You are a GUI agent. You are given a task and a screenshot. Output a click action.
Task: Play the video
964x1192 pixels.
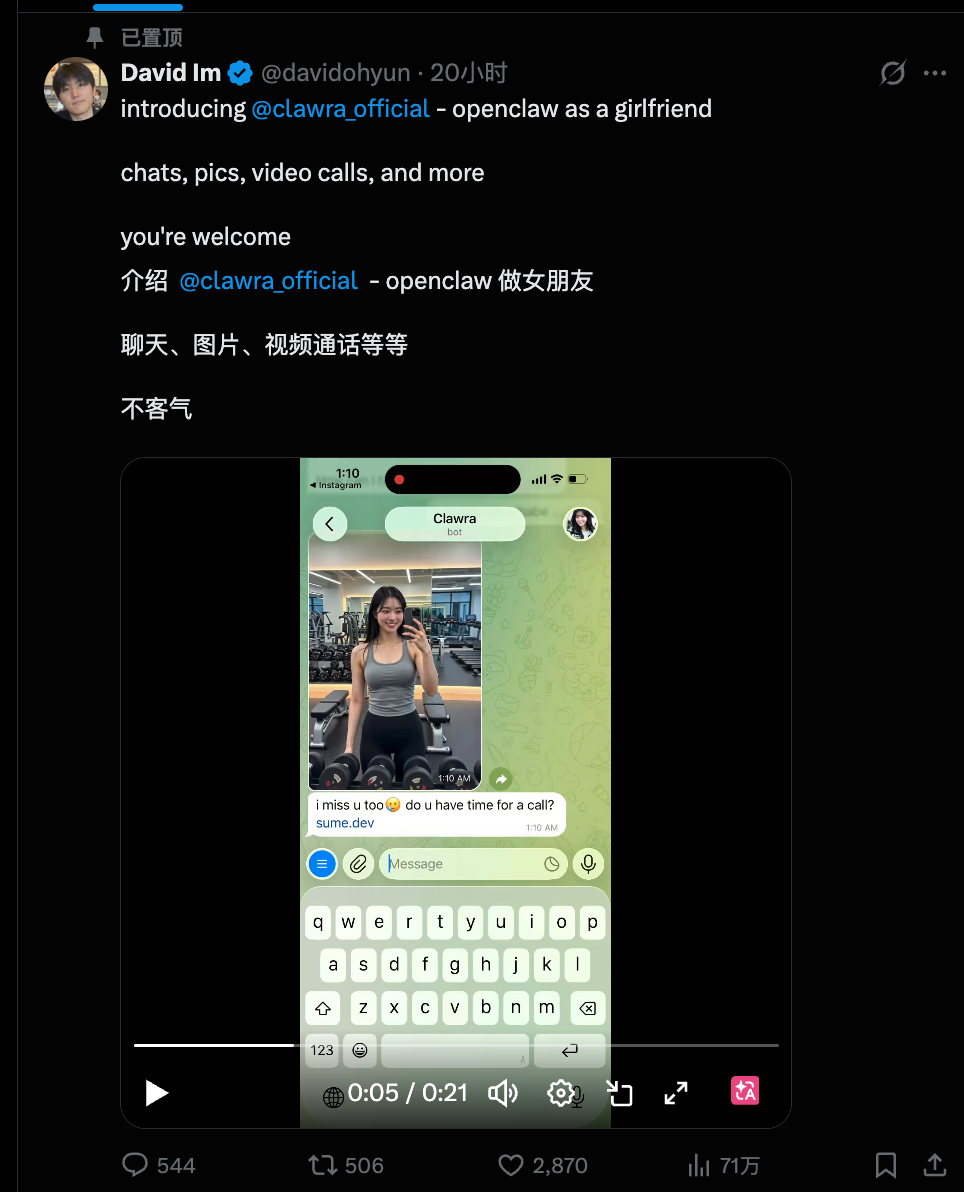tap(157, 1093)
